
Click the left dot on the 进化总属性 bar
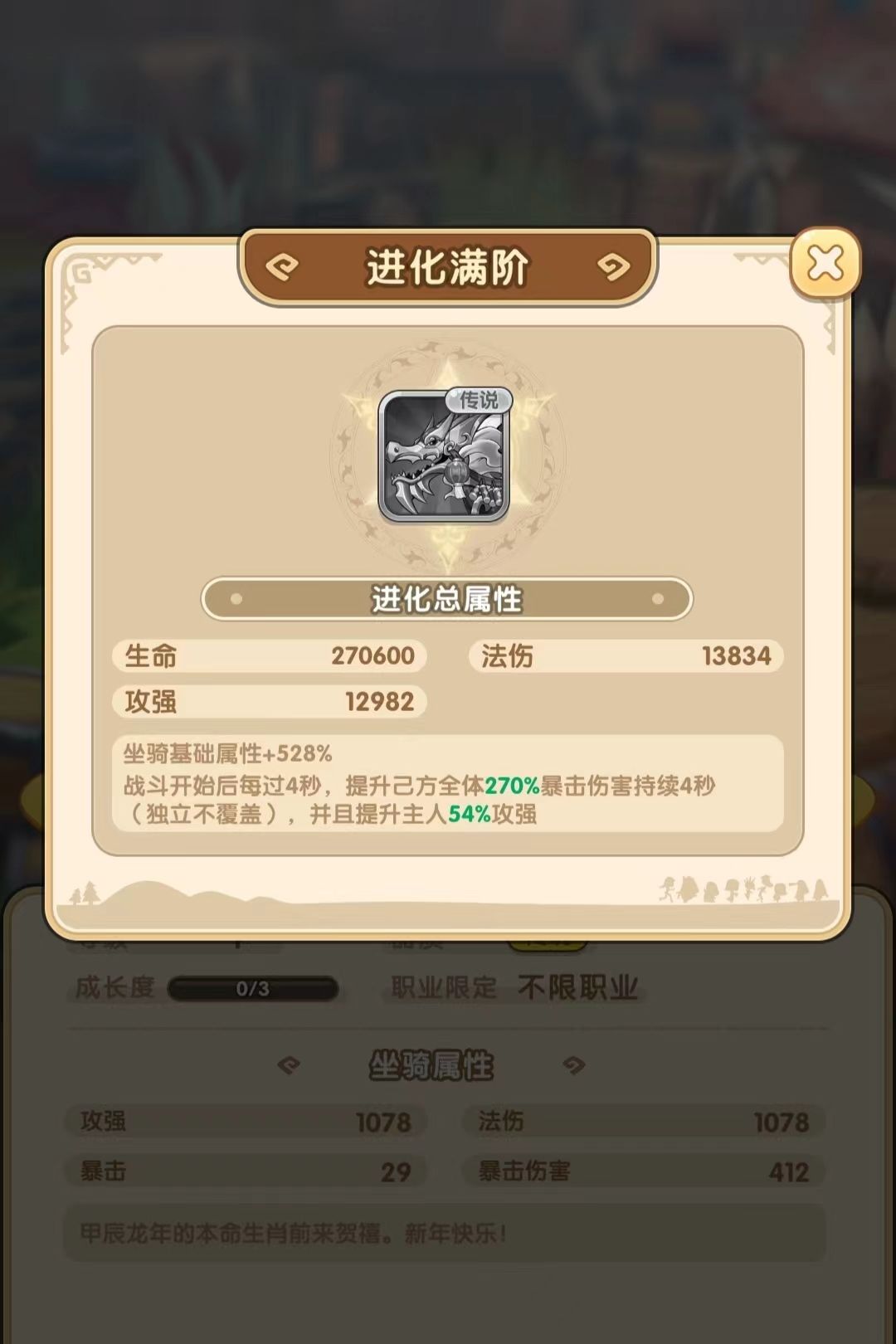(x=236, y=600)
